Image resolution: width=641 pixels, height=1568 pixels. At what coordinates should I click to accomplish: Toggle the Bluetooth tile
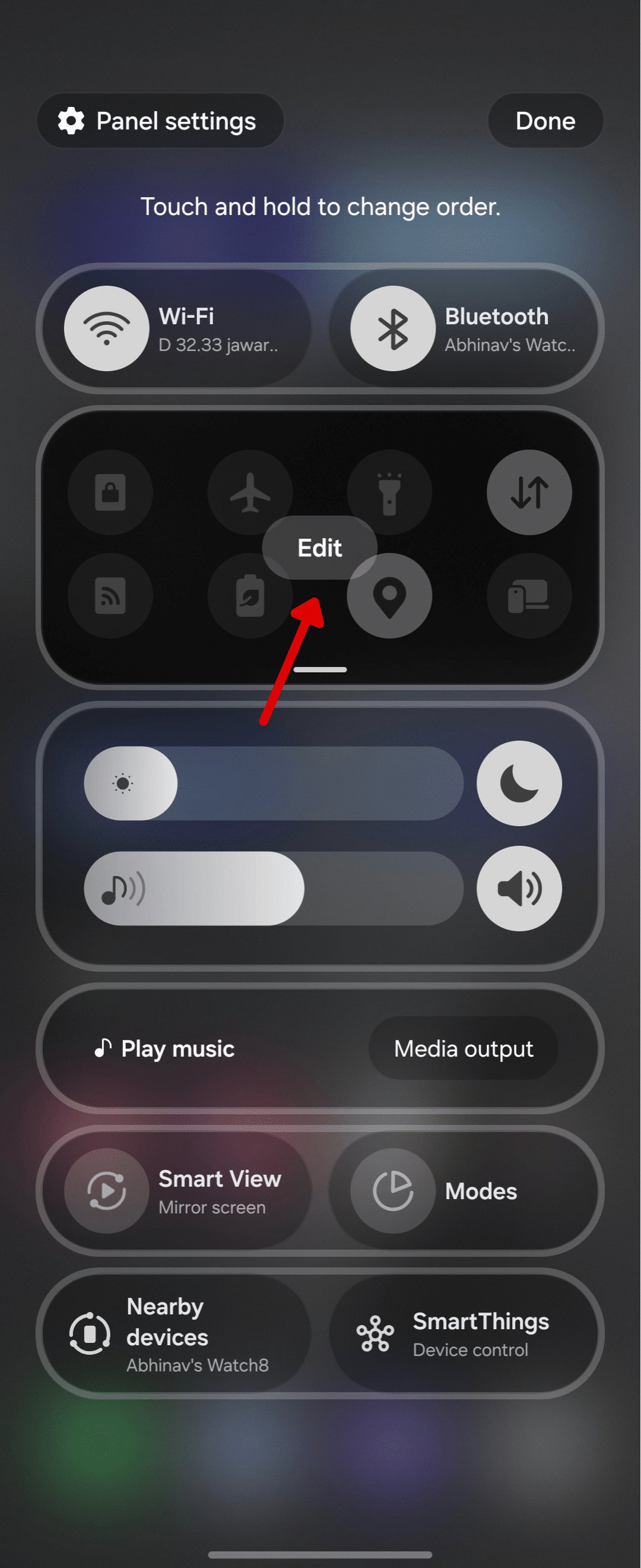pyautogui.click(x=393, y=328)
